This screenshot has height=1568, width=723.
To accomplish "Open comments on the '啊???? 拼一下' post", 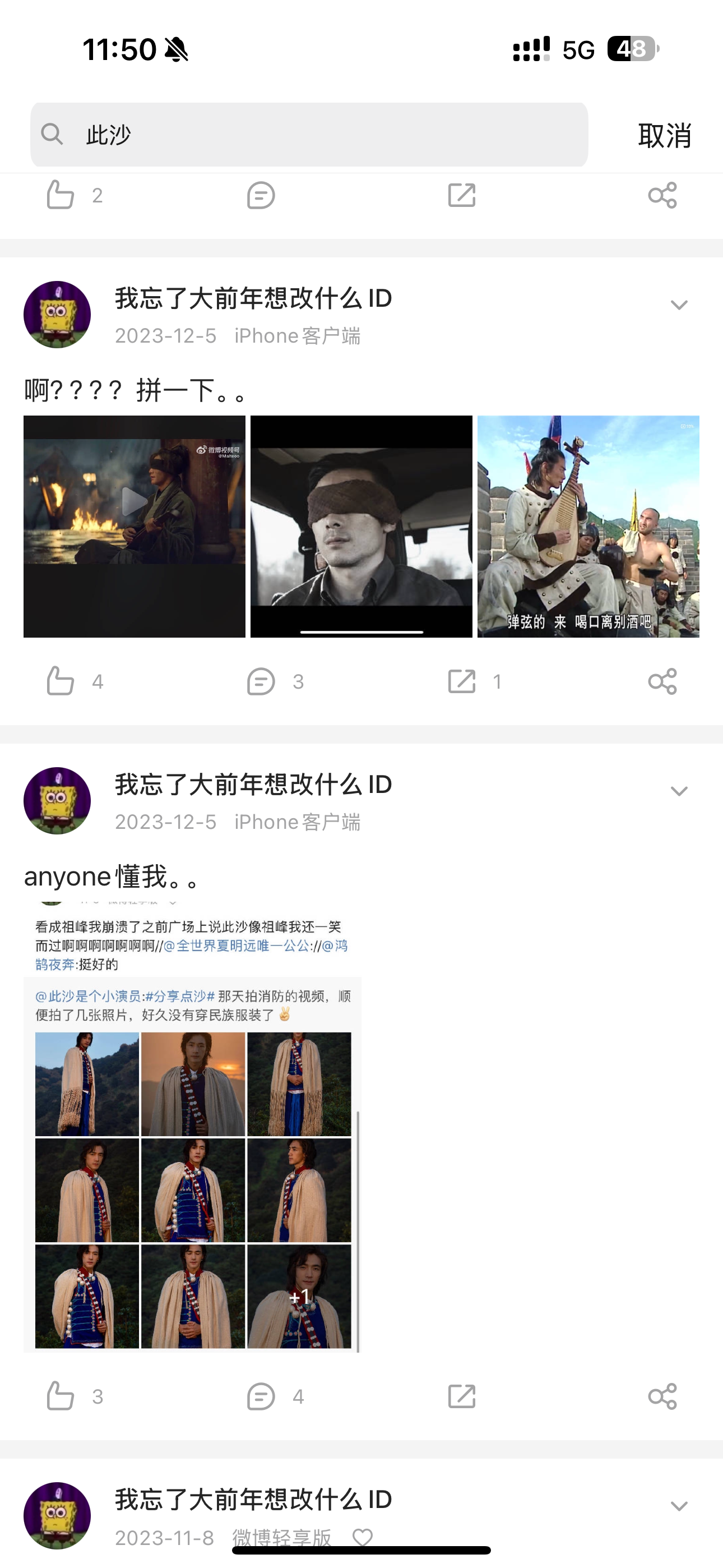I will (x=261, y=681).
